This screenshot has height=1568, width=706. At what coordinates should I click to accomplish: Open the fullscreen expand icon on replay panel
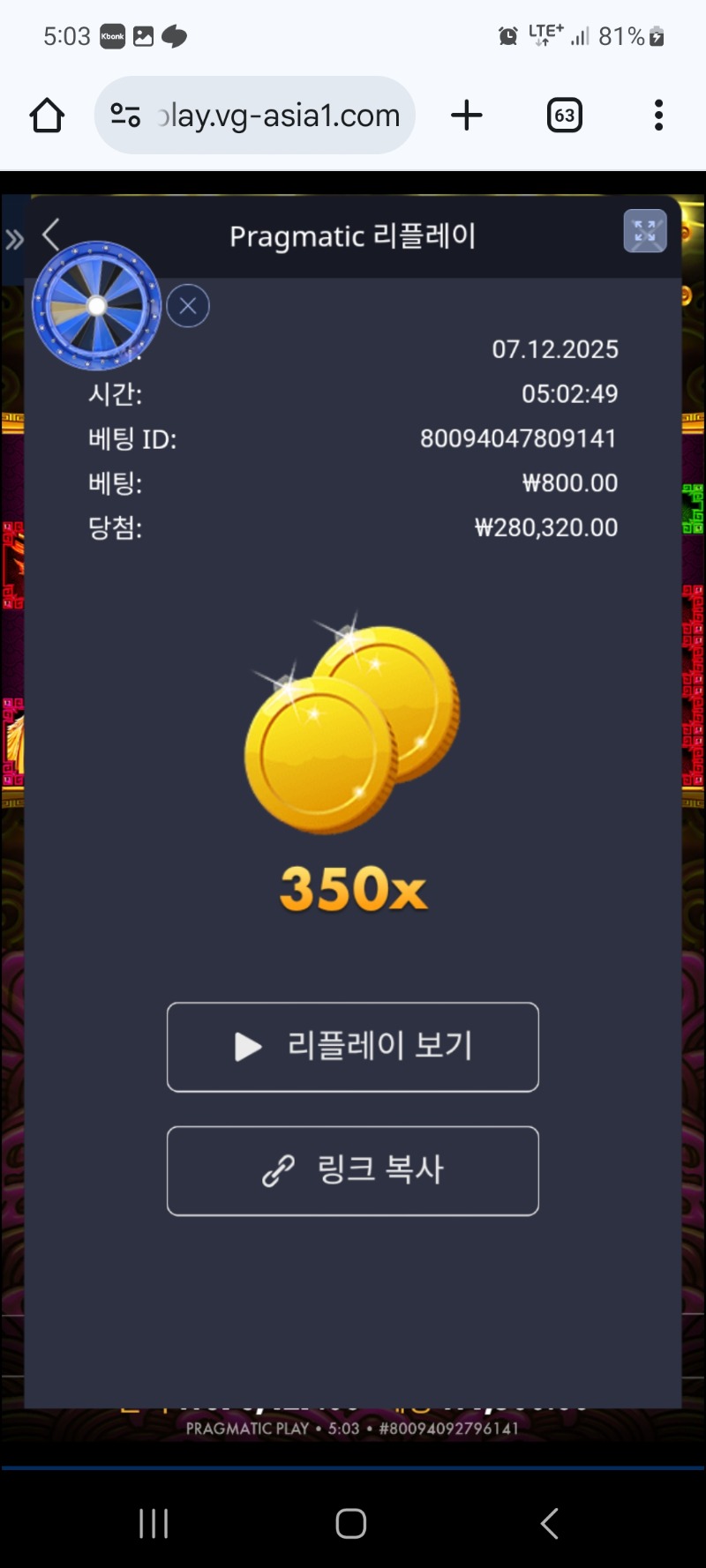pos(645,232)
